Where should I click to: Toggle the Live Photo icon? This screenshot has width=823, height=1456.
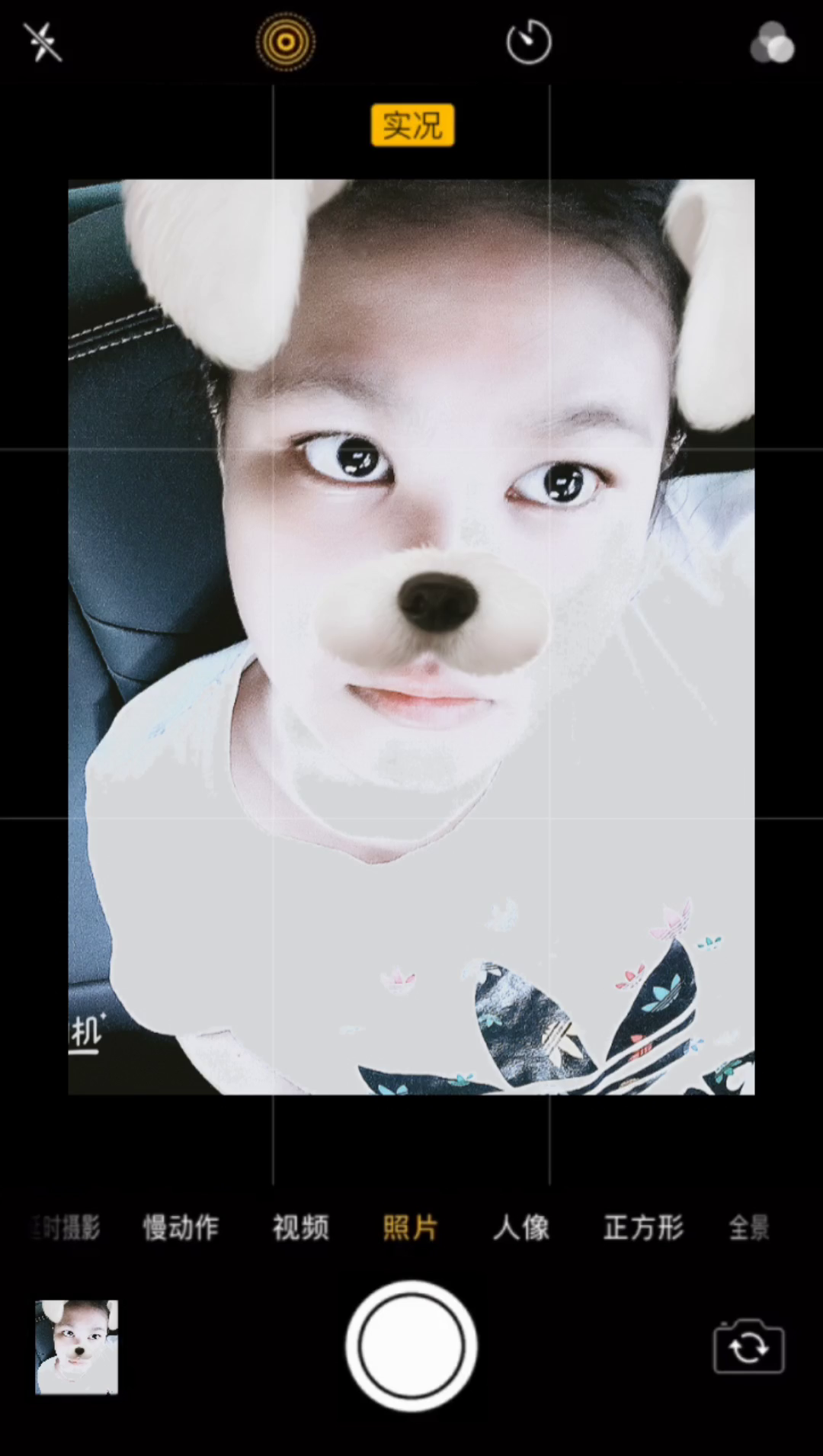click(286, 42)
